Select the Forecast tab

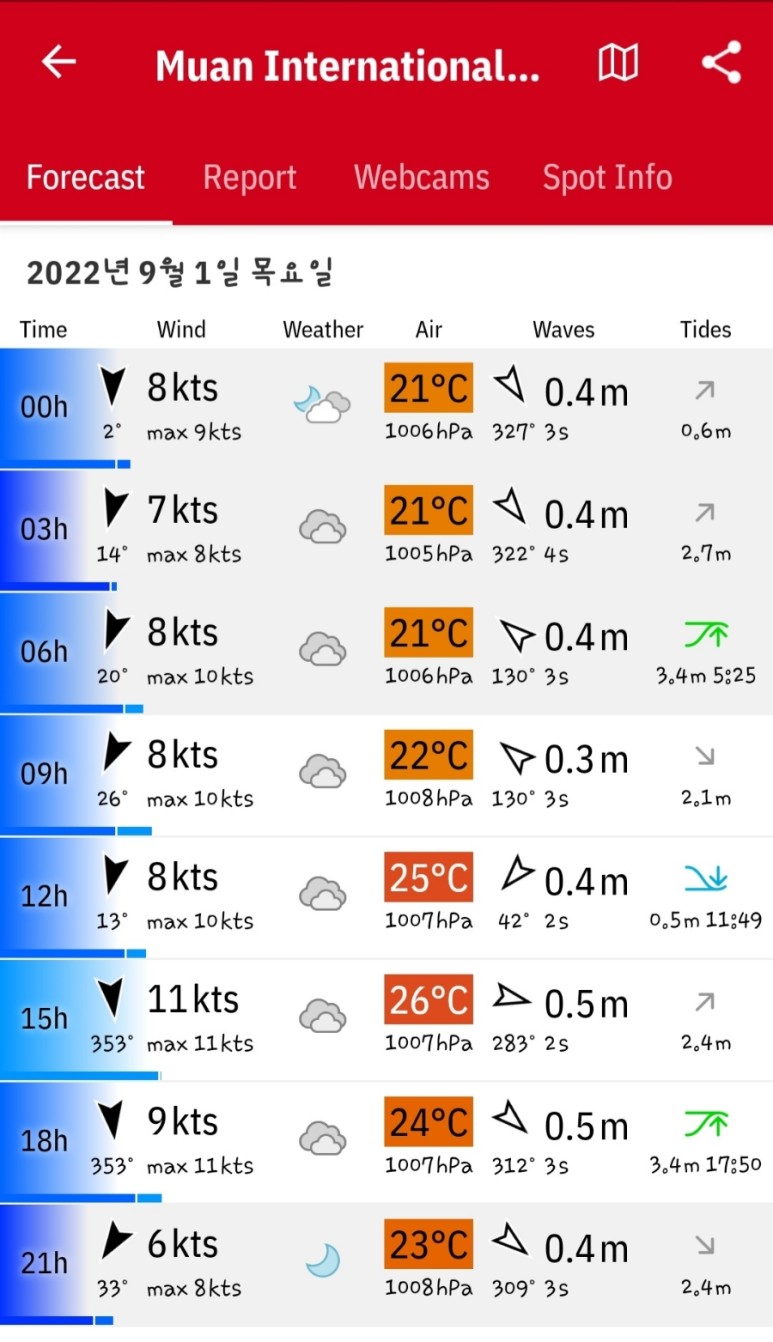(86, 178)
